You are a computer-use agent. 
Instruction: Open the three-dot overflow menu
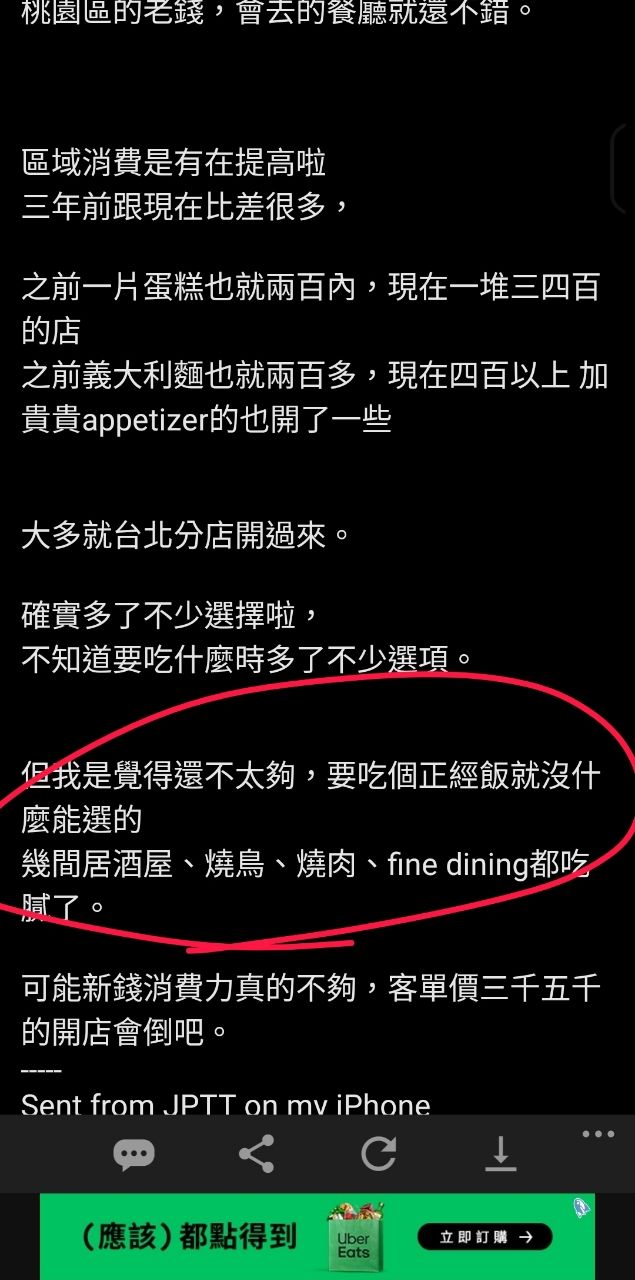pyautogui.click(x=598, y=1134)
